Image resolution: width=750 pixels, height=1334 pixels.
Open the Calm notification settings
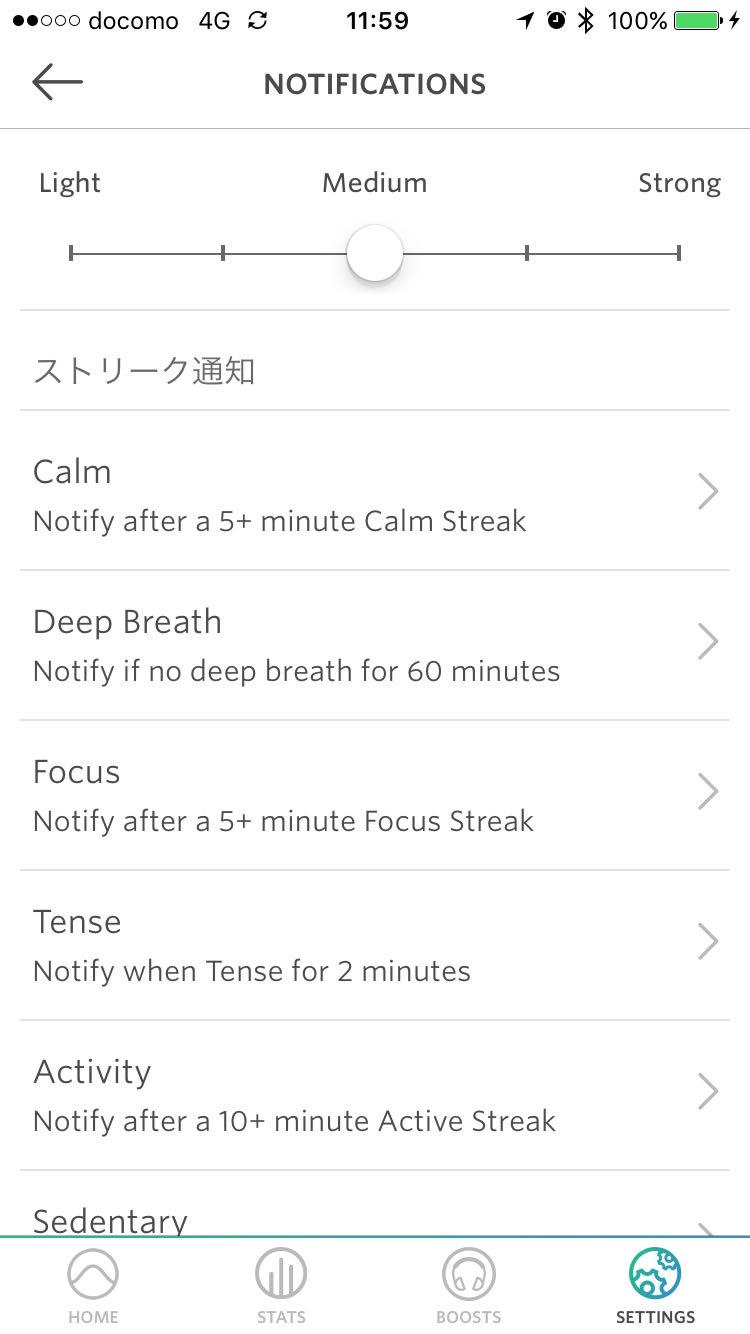375,495
